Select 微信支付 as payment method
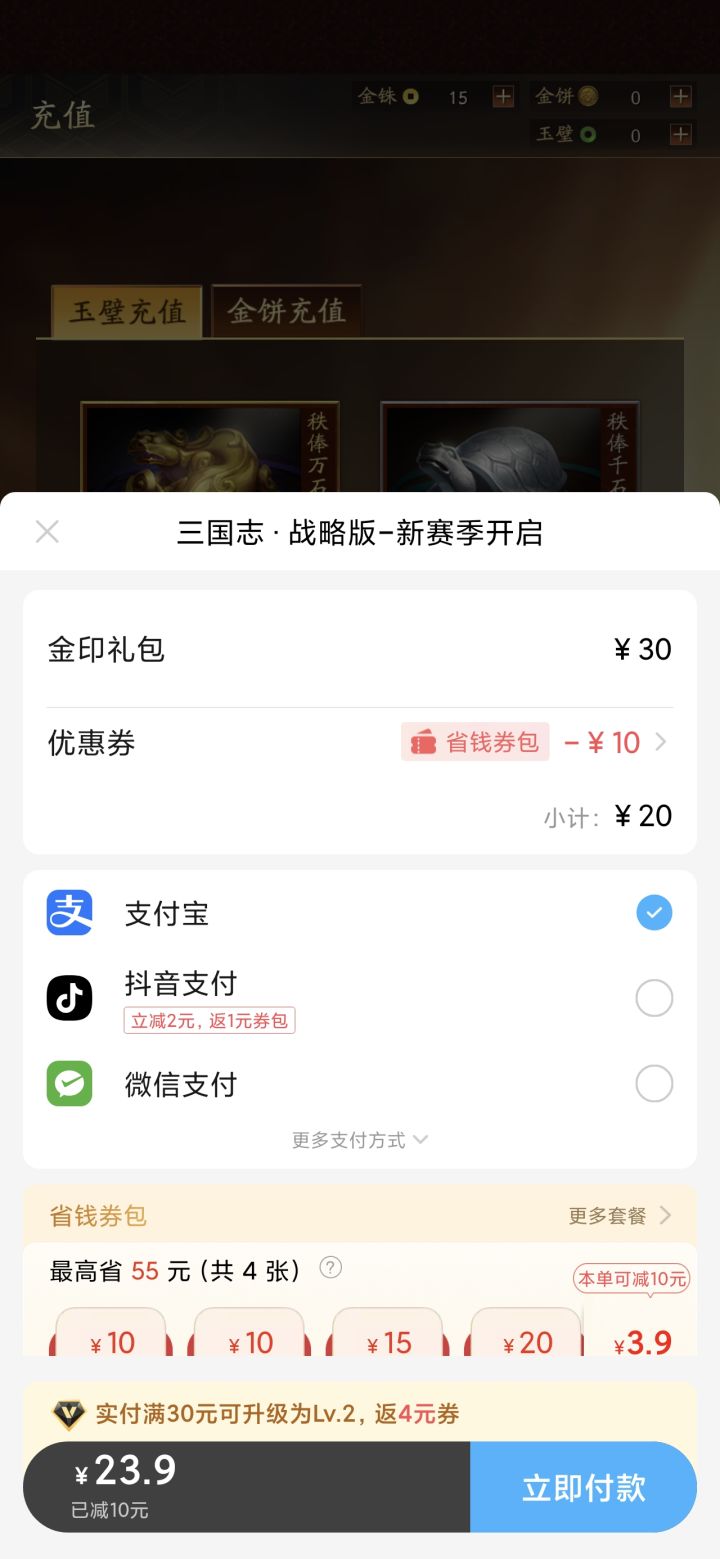Screen dimensions: 720x1559 click(x=360, y=1084)
